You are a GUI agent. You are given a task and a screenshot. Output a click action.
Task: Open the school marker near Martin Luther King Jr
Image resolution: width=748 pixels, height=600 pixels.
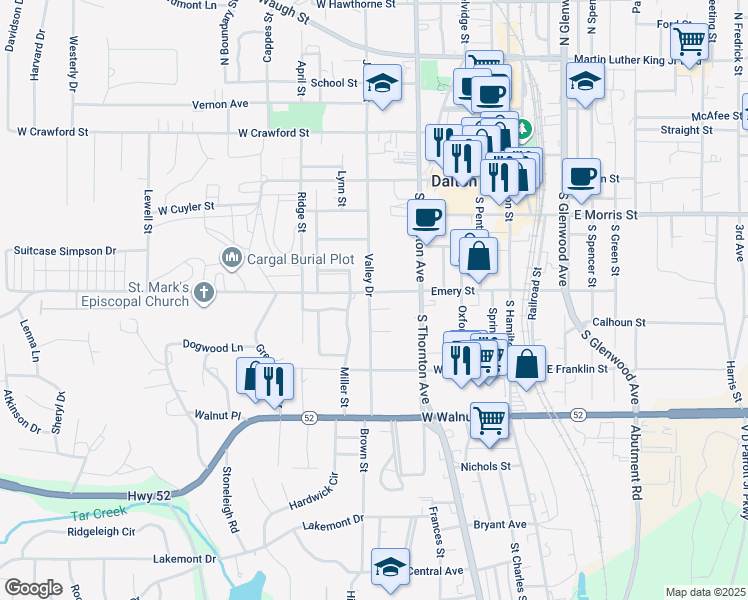pos(585,82)
